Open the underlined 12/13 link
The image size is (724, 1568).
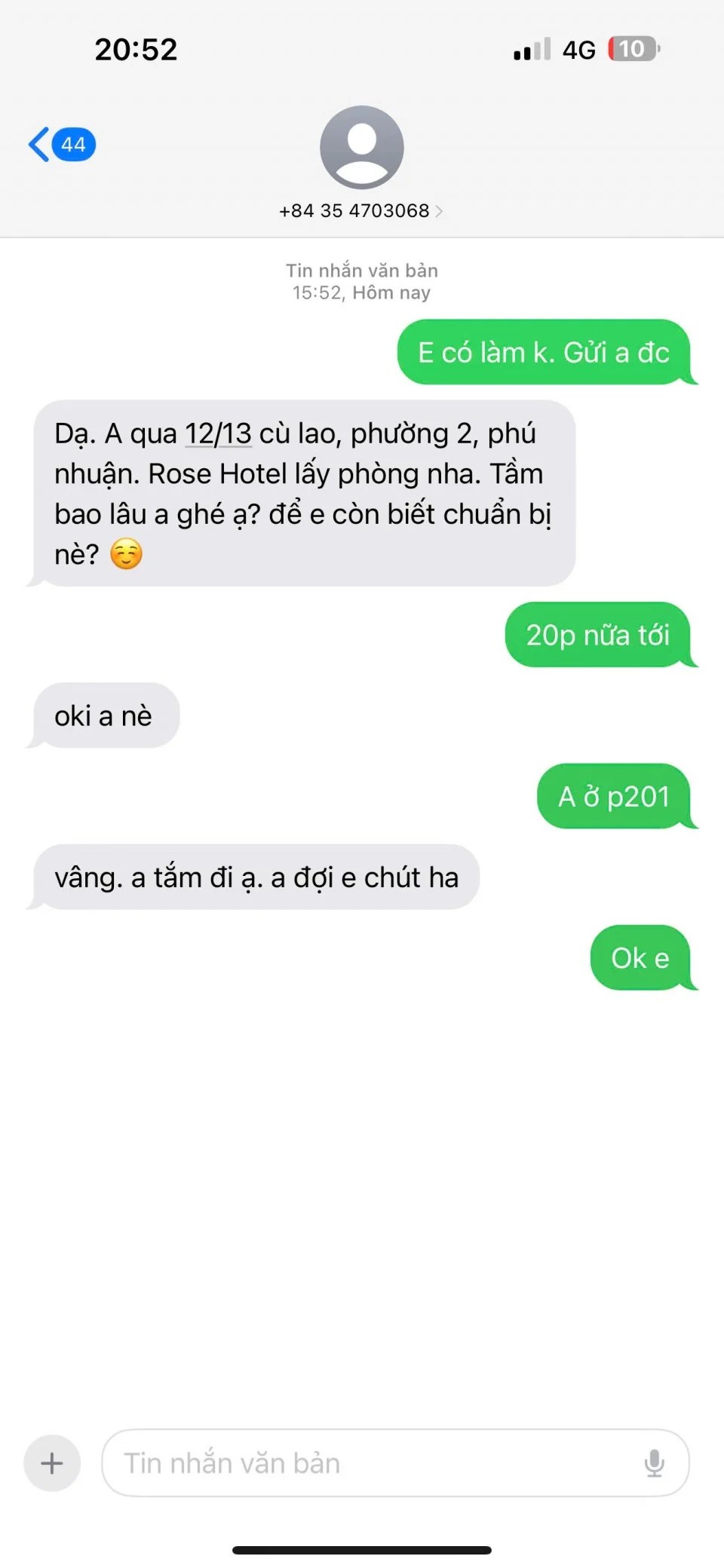[x=218, y=434]
